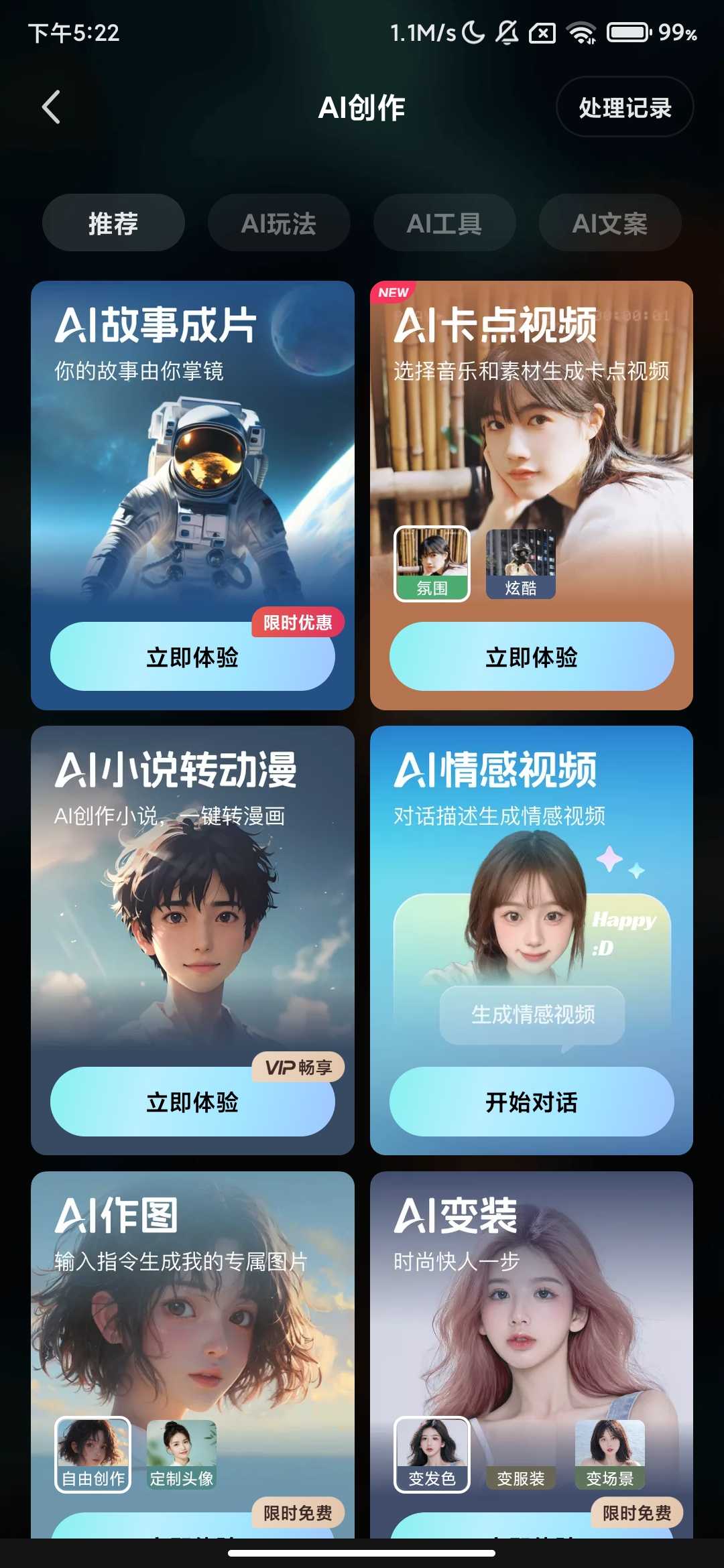
Task: Pick the 变发色 option in AI变装
Action: (x=432, y=1454)
